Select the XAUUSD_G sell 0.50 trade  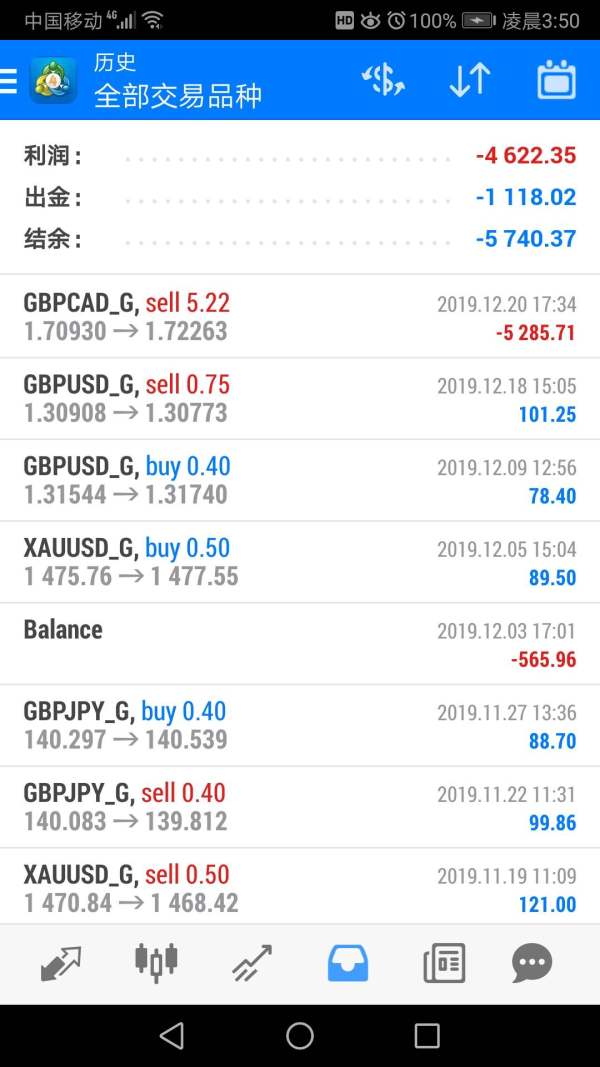point(300,889)
